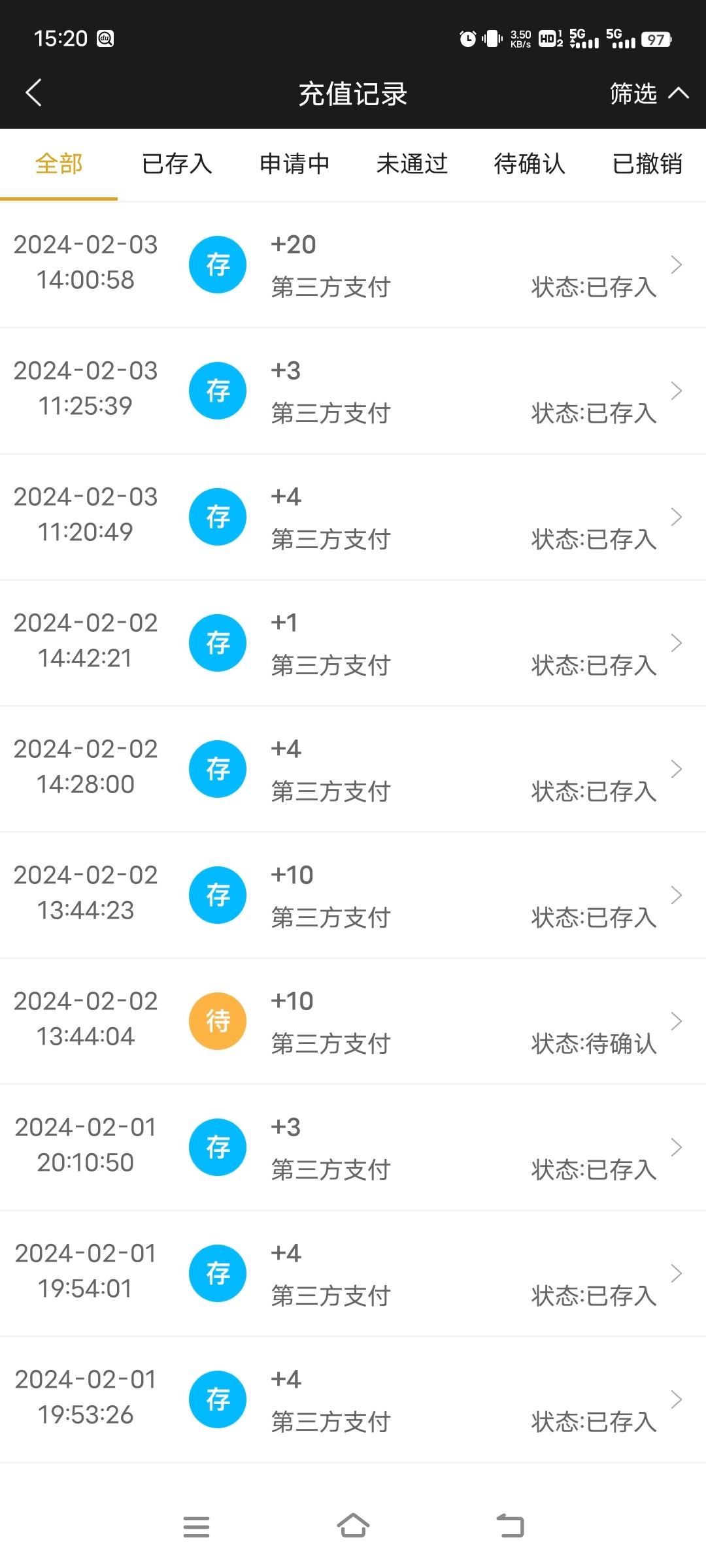706x1568 pixels.
Task: Tap the 存 icon on the 14:42:21 deposit
Action: pyautogui.click(x=218, y=642)
